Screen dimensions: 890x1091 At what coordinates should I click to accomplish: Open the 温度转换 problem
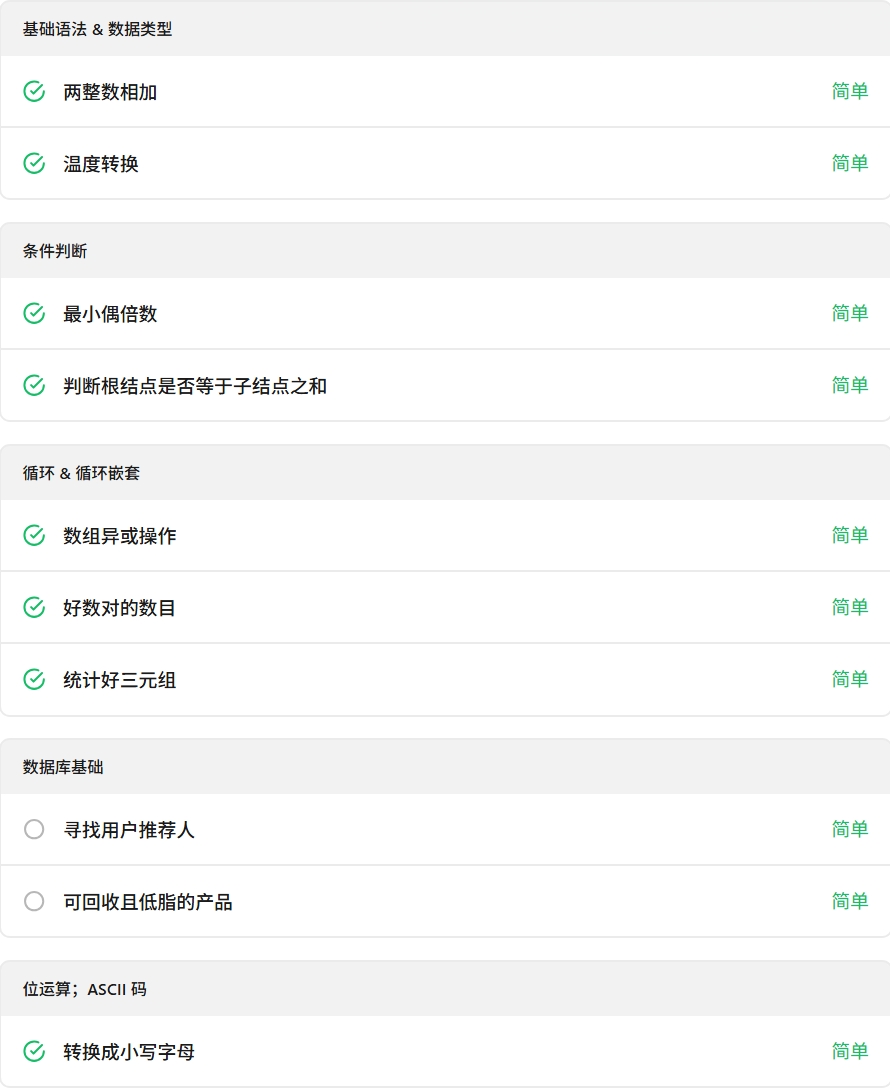tap(101, 164)
